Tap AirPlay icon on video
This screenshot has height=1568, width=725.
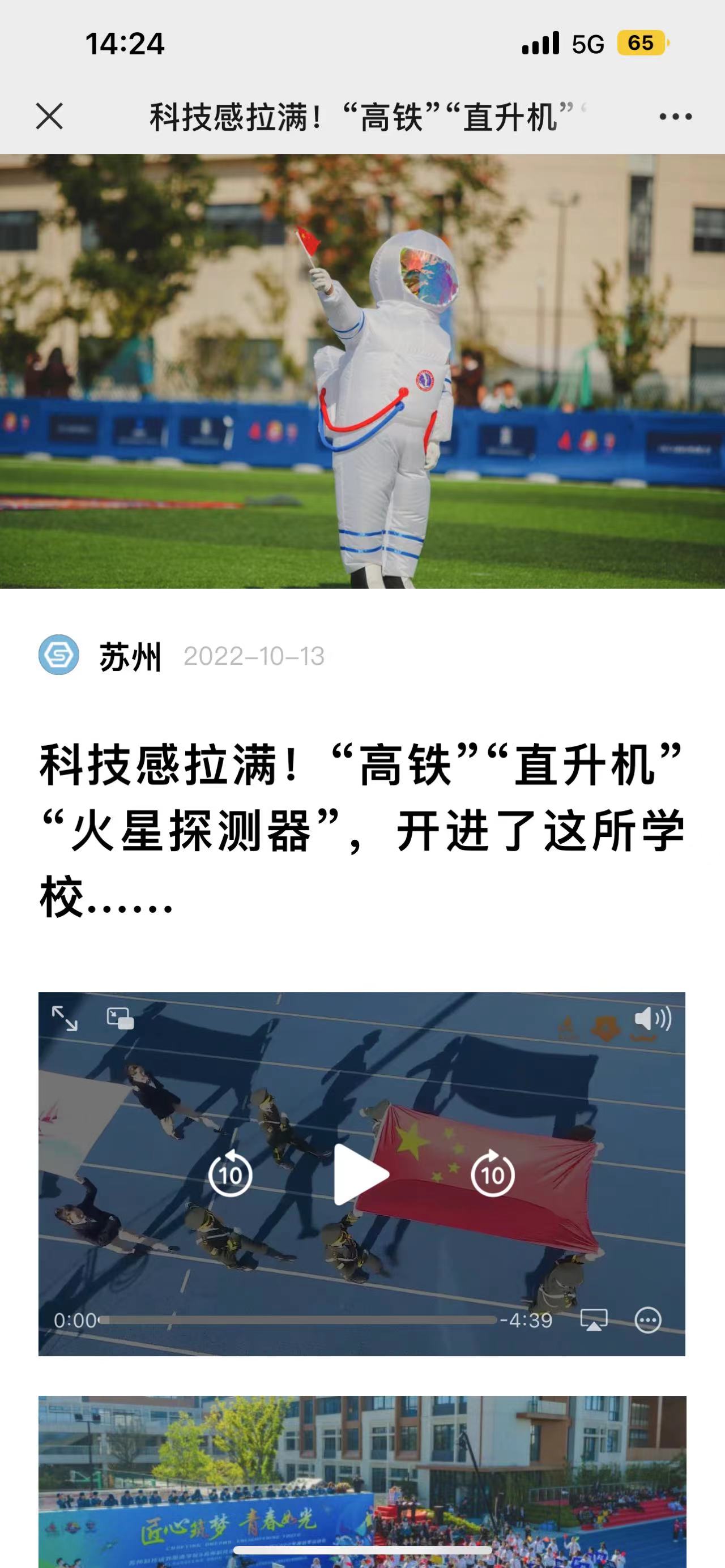point(594,1321)
